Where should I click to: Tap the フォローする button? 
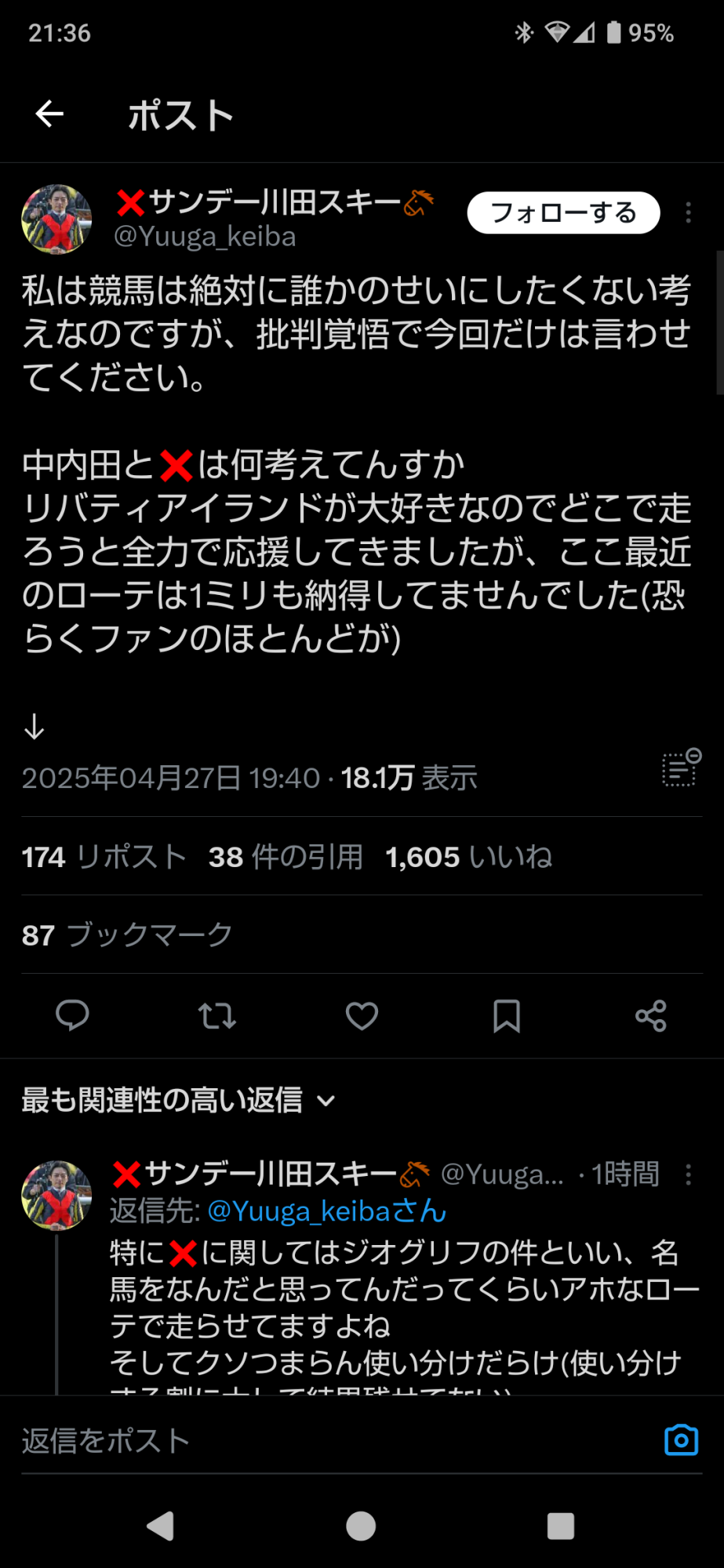pos(563,212)
